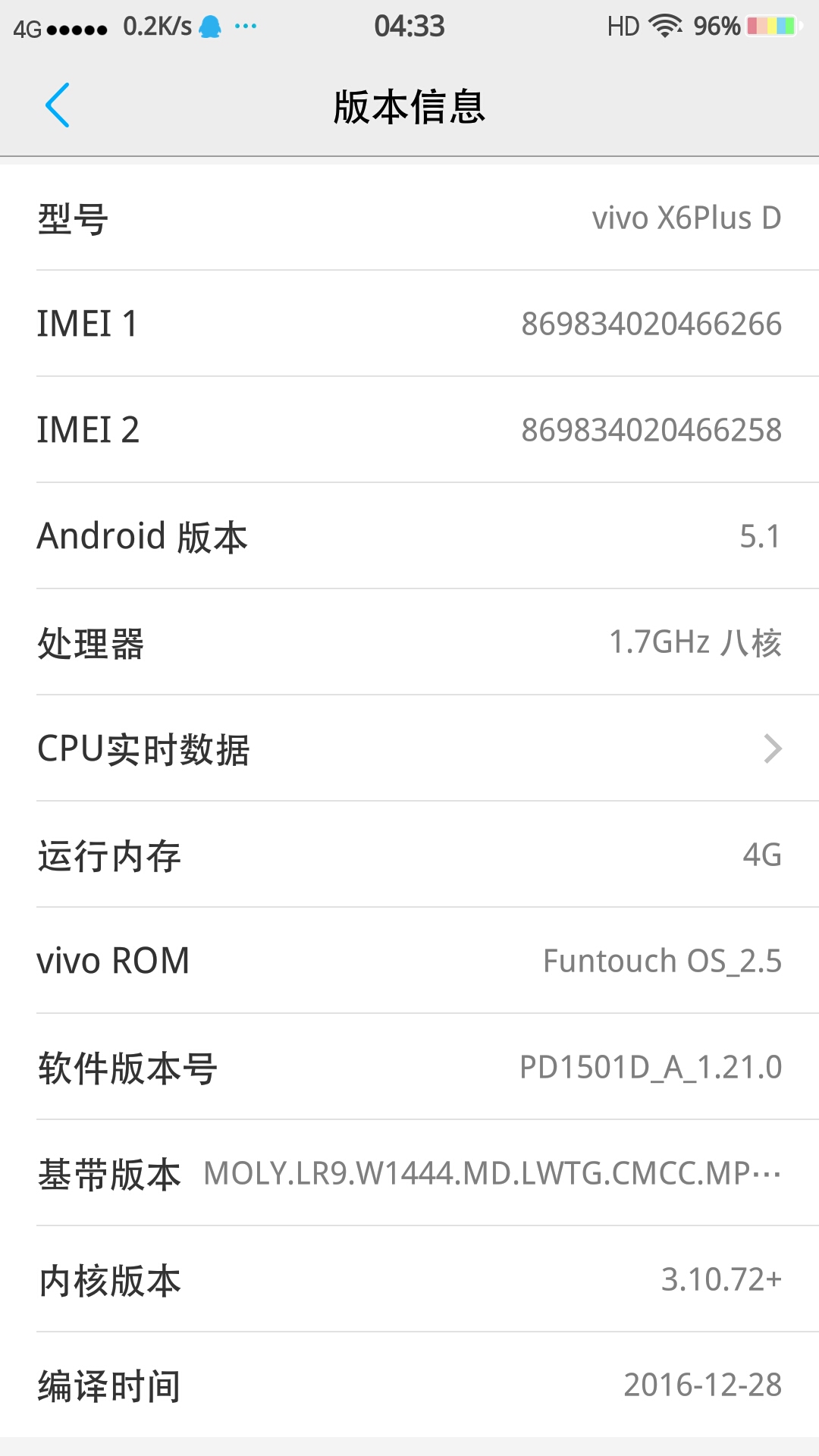The image size is (819, 1456).
Task: Select the IMEI 1 row
Action: point(409,325)
